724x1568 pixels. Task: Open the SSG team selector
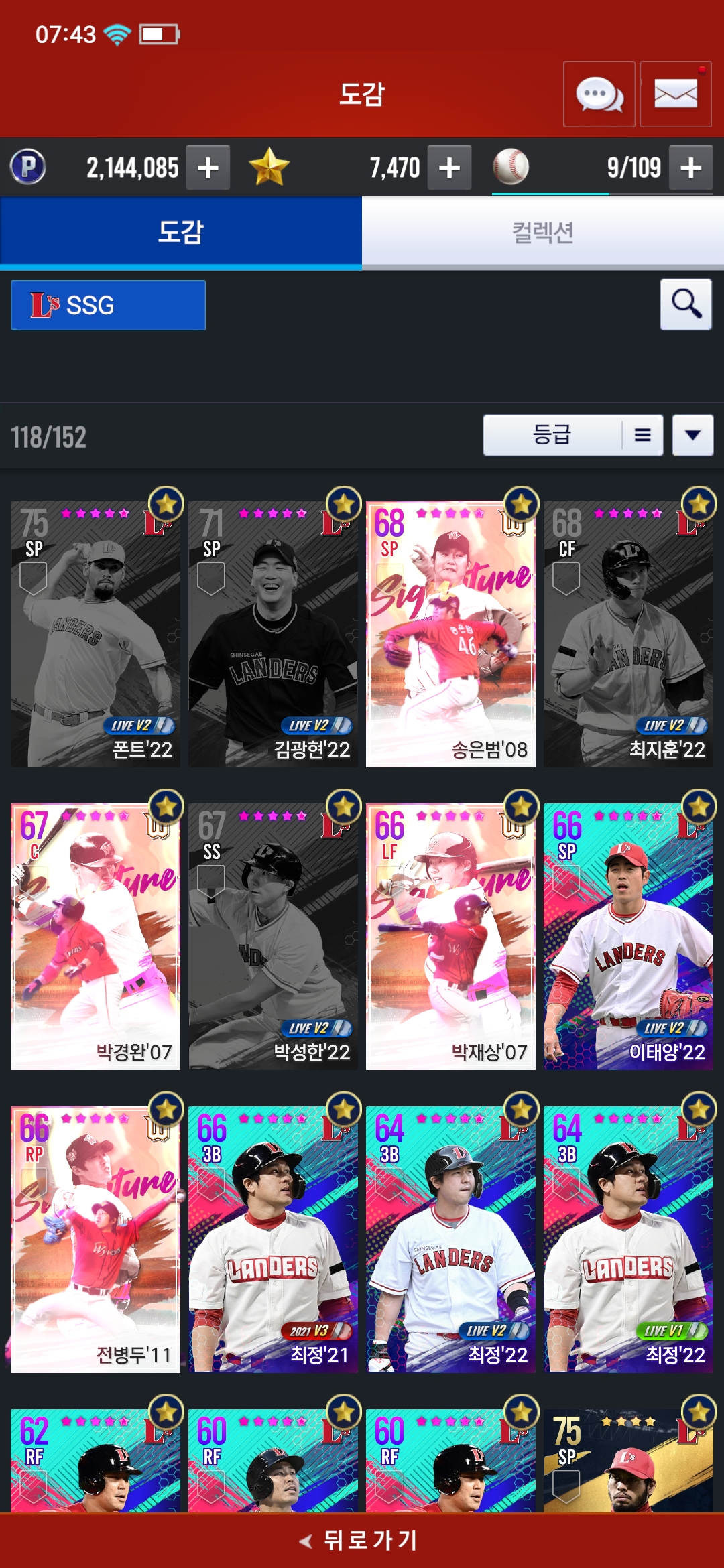[x=108, y=306]
